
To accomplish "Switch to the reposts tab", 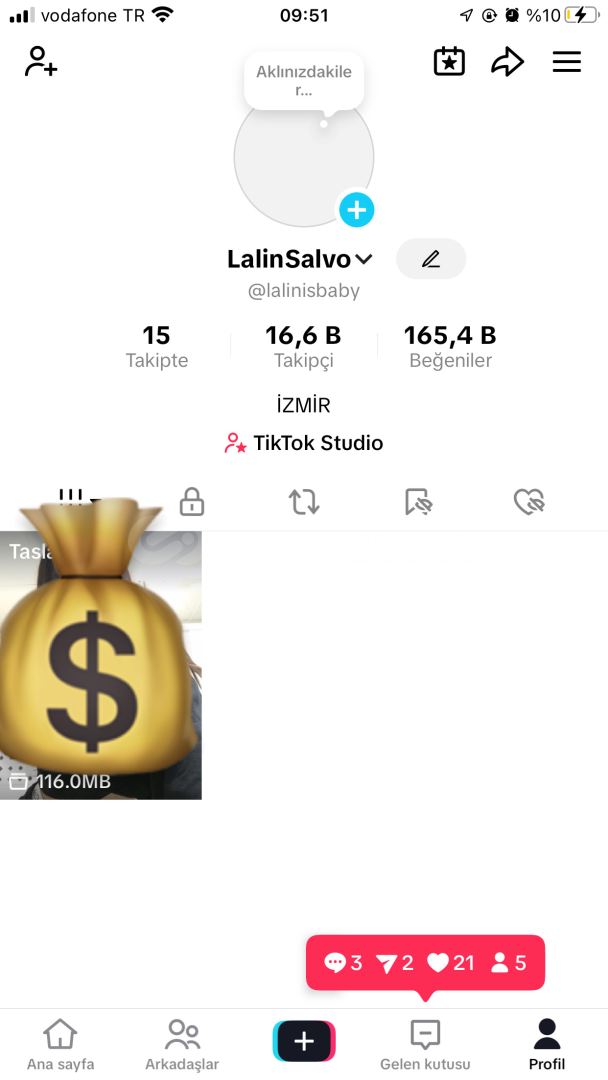I will pyautogui.click(x=304, y=501).
